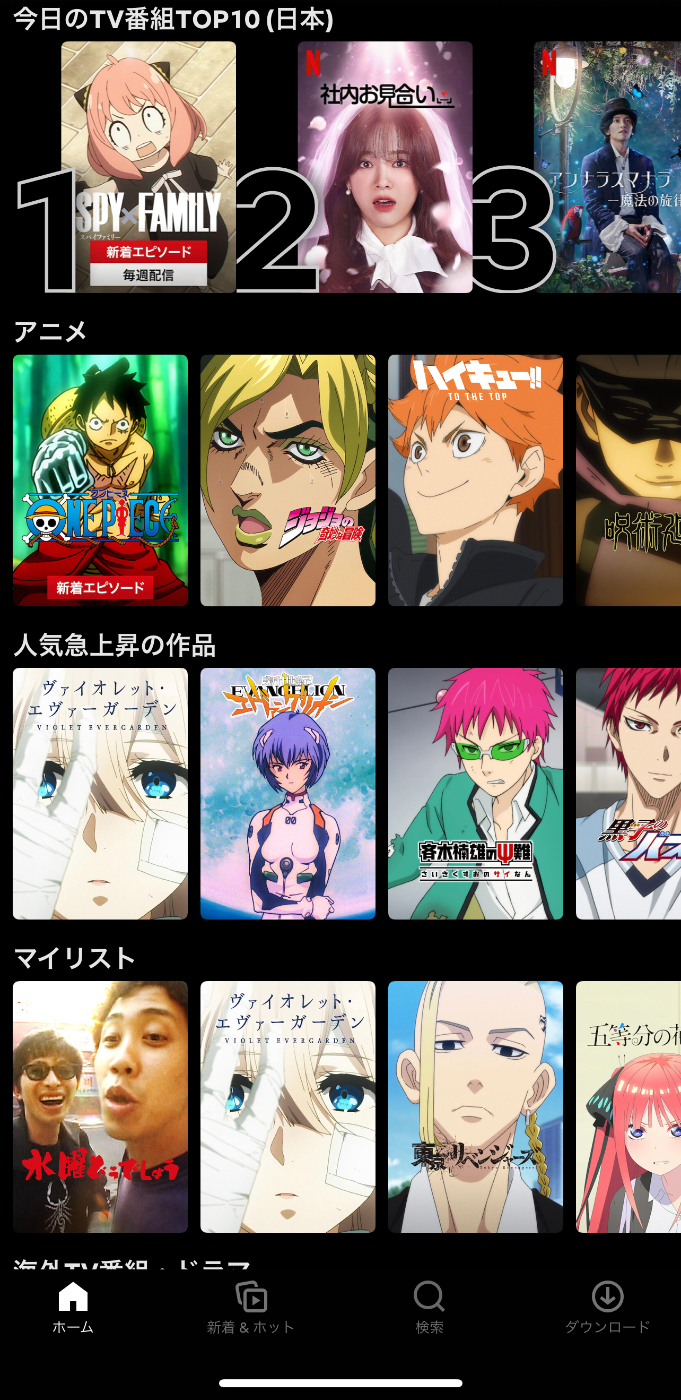Open ヴァイオレット・エヴァーガーデン under 人気急上昇の作品
The width and height of the screenshot is (681, 1400).
tap(100, 793)
